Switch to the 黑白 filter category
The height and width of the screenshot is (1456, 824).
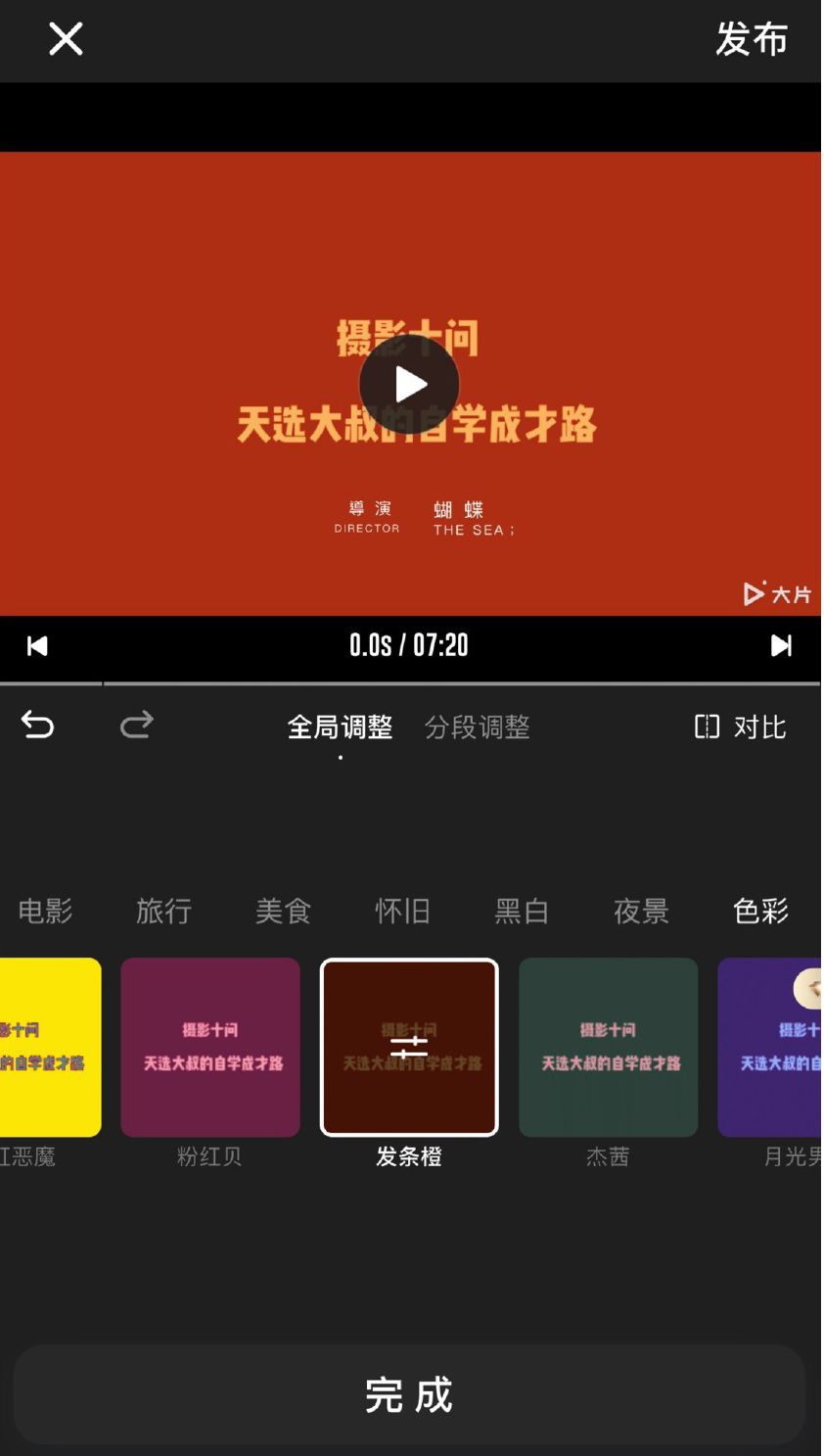click(522, 912)
